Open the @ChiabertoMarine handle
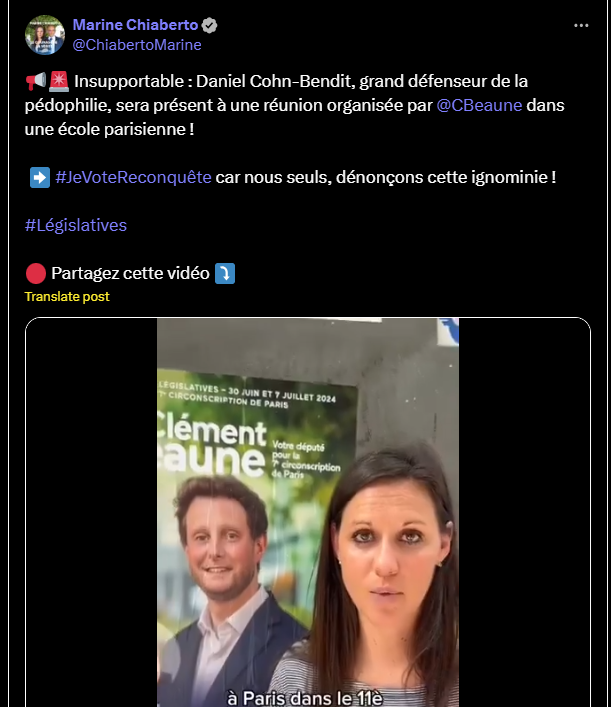611x707 pixels. 137,45
